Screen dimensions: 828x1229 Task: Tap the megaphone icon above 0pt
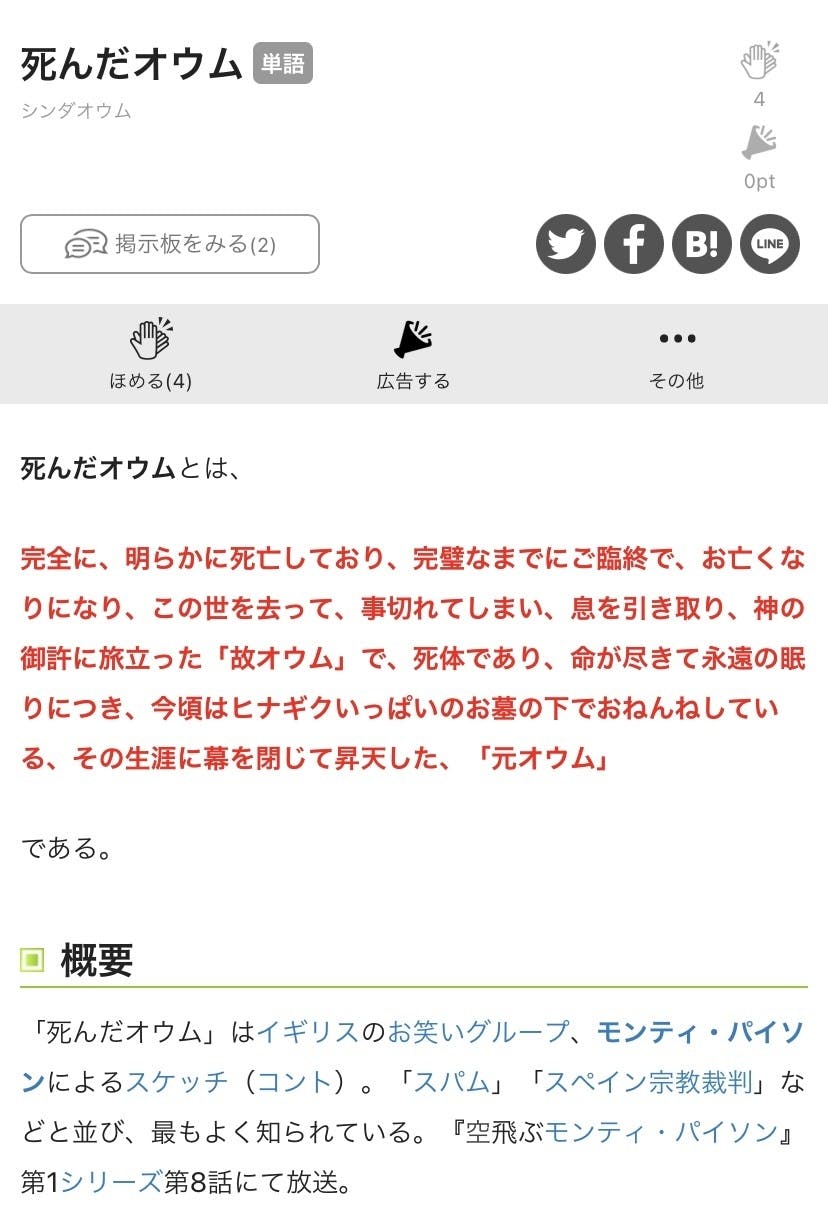click(759, 143)
